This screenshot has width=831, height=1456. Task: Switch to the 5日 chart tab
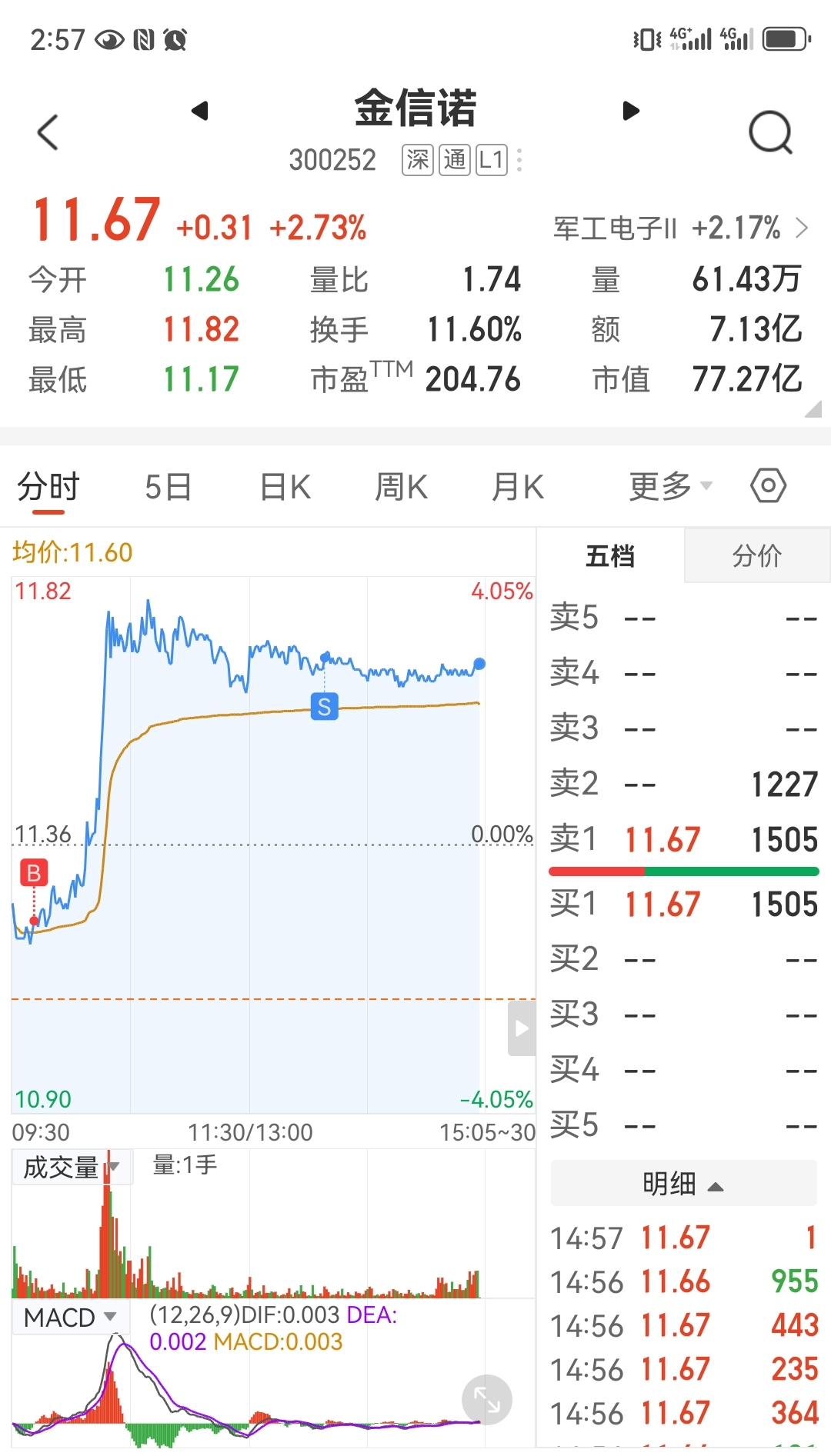pyautogui.click(x=168, y=487)
